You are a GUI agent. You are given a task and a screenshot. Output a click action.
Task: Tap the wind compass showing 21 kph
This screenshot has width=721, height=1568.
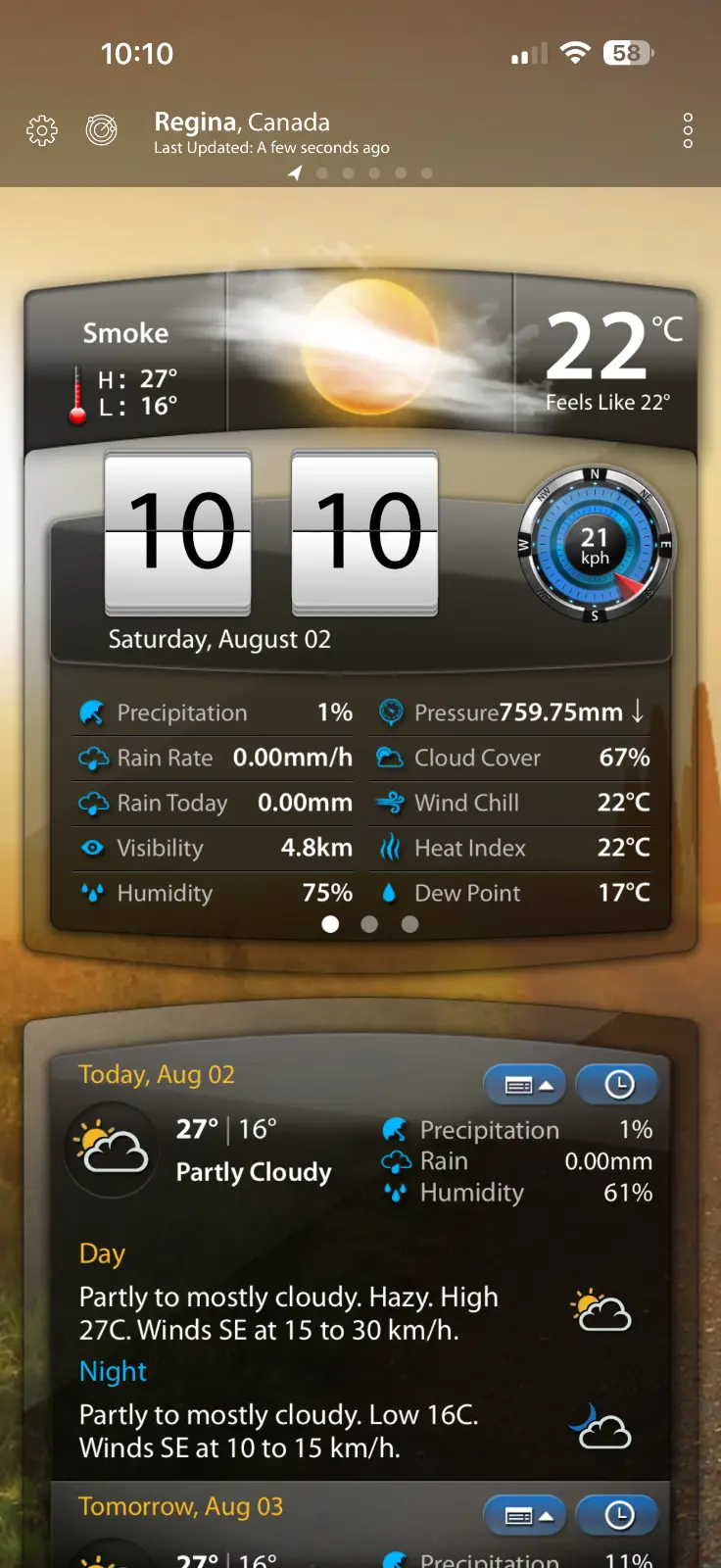coord(595,546)
